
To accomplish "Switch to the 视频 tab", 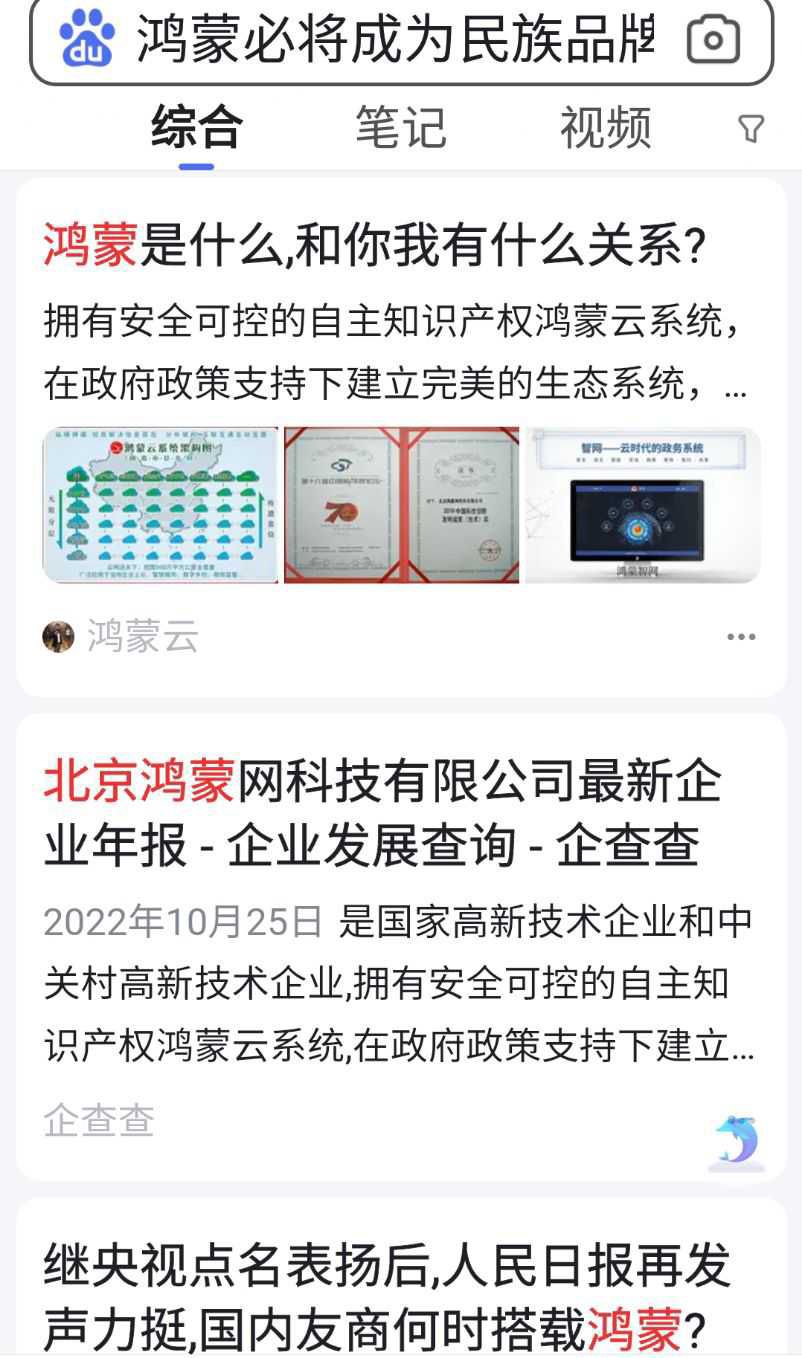I will [x=605, y=128].
